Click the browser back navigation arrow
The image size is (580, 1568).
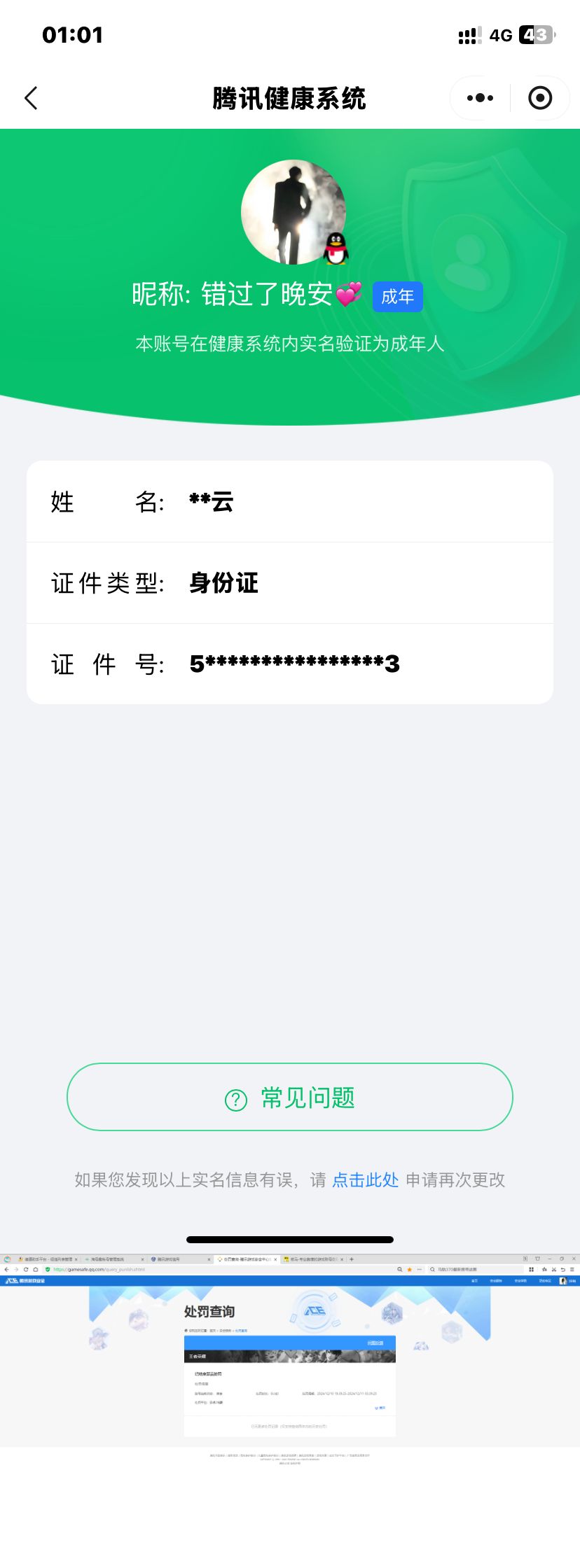click(6, 1269)
